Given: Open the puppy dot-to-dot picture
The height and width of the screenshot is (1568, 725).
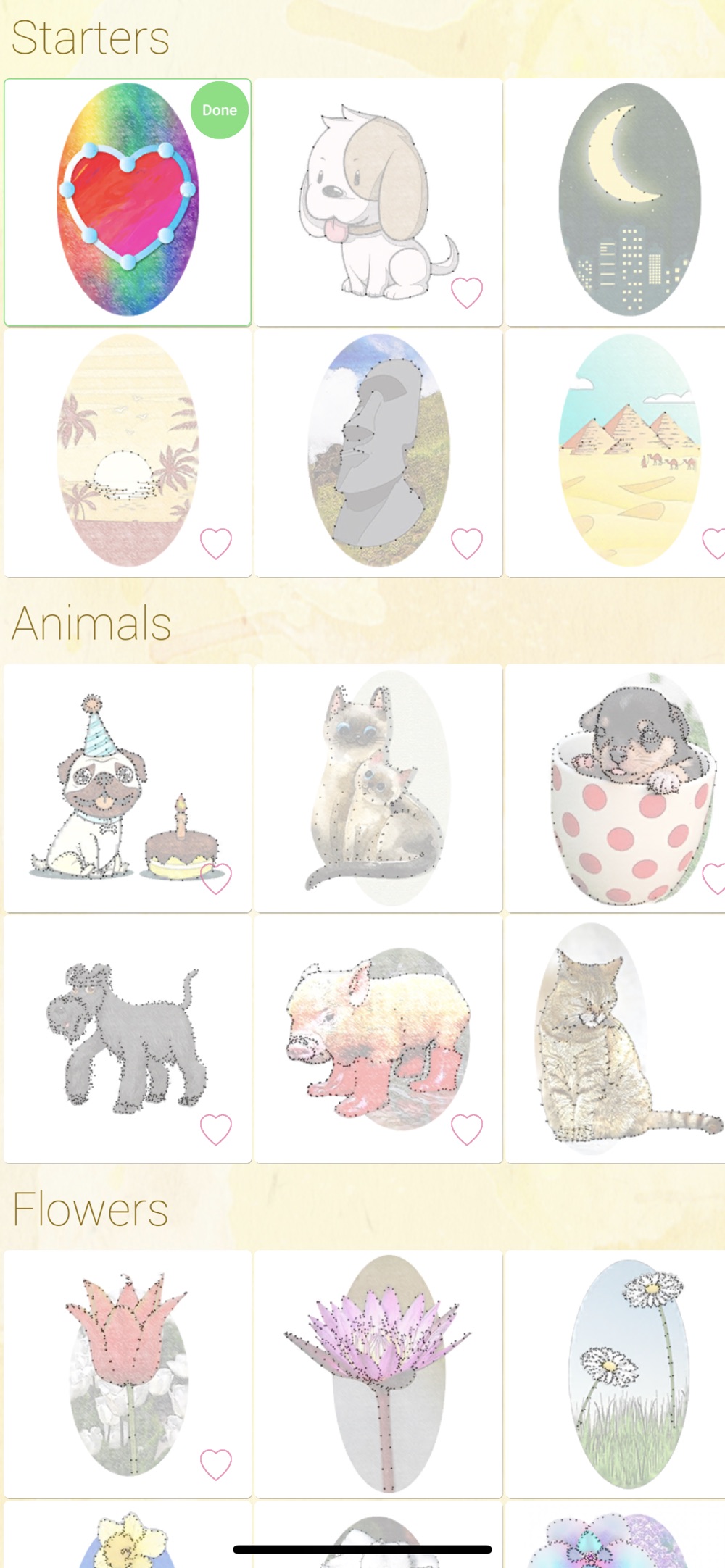Looking at the screenshot, I should [378, 202].
